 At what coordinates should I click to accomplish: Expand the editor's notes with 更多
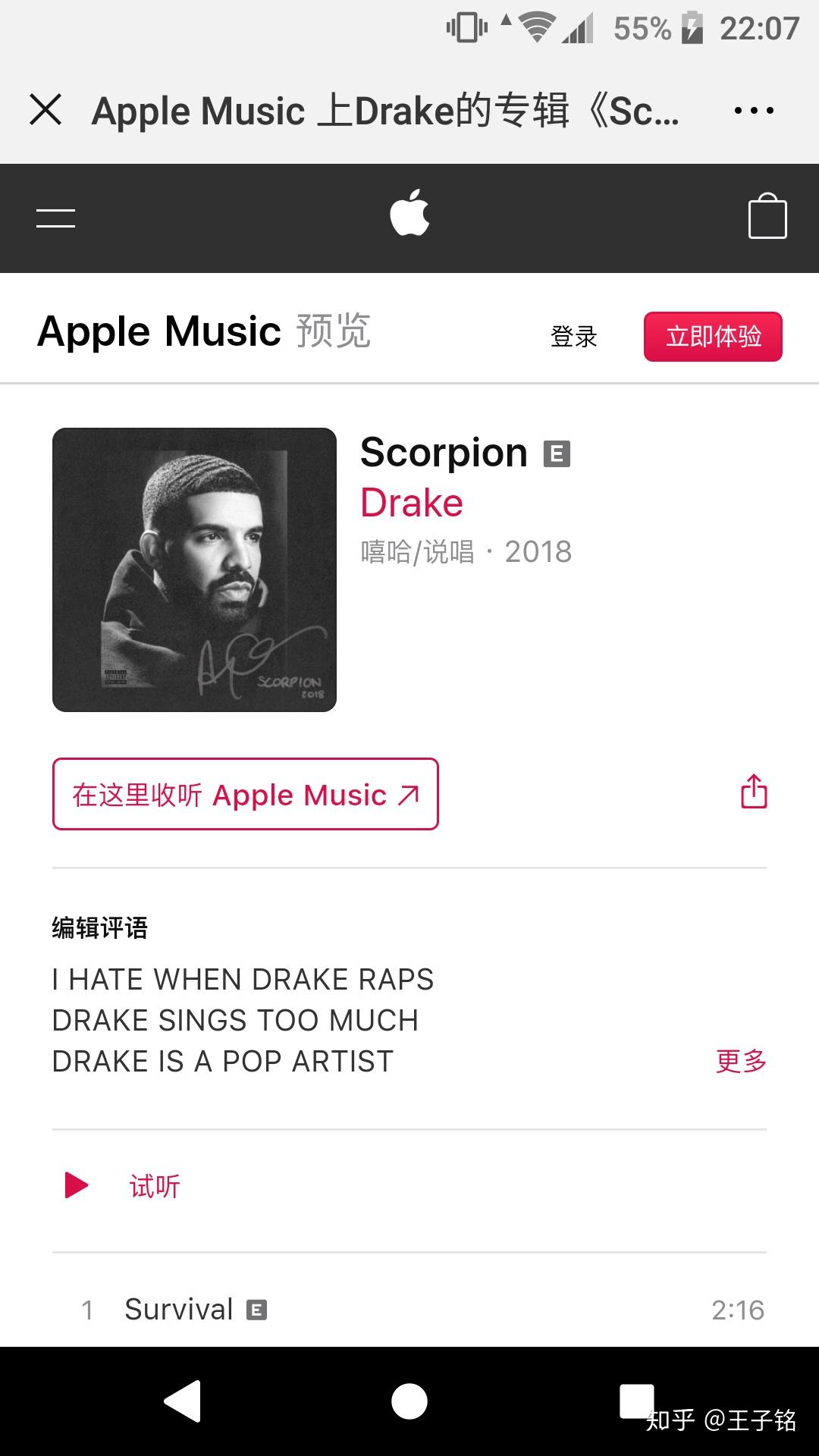[x=740, y=1062]
